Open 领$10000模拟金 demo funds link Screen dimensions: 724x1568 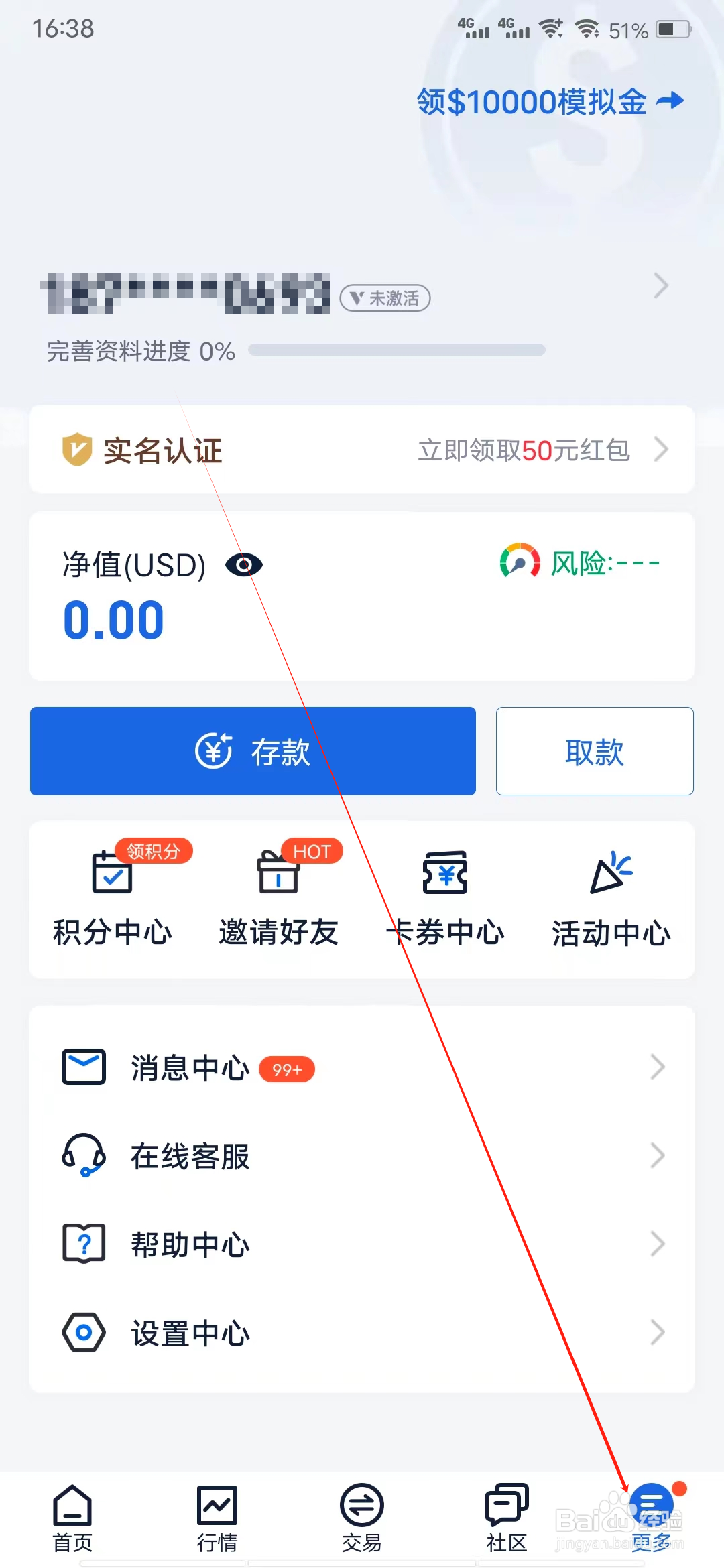(x=546, y=102)
